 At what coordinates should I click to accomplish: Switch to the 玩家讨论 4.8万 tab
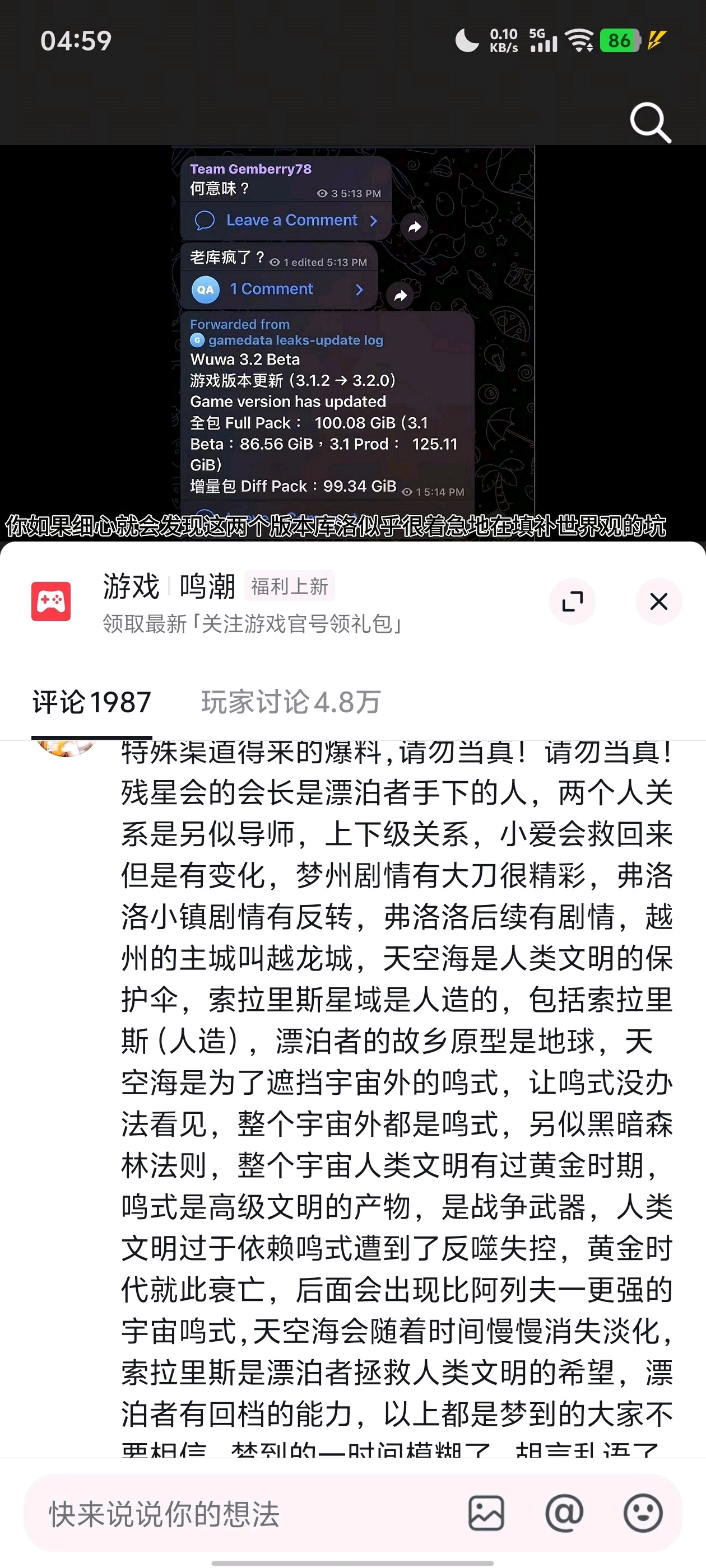click(x=291, y=702)
